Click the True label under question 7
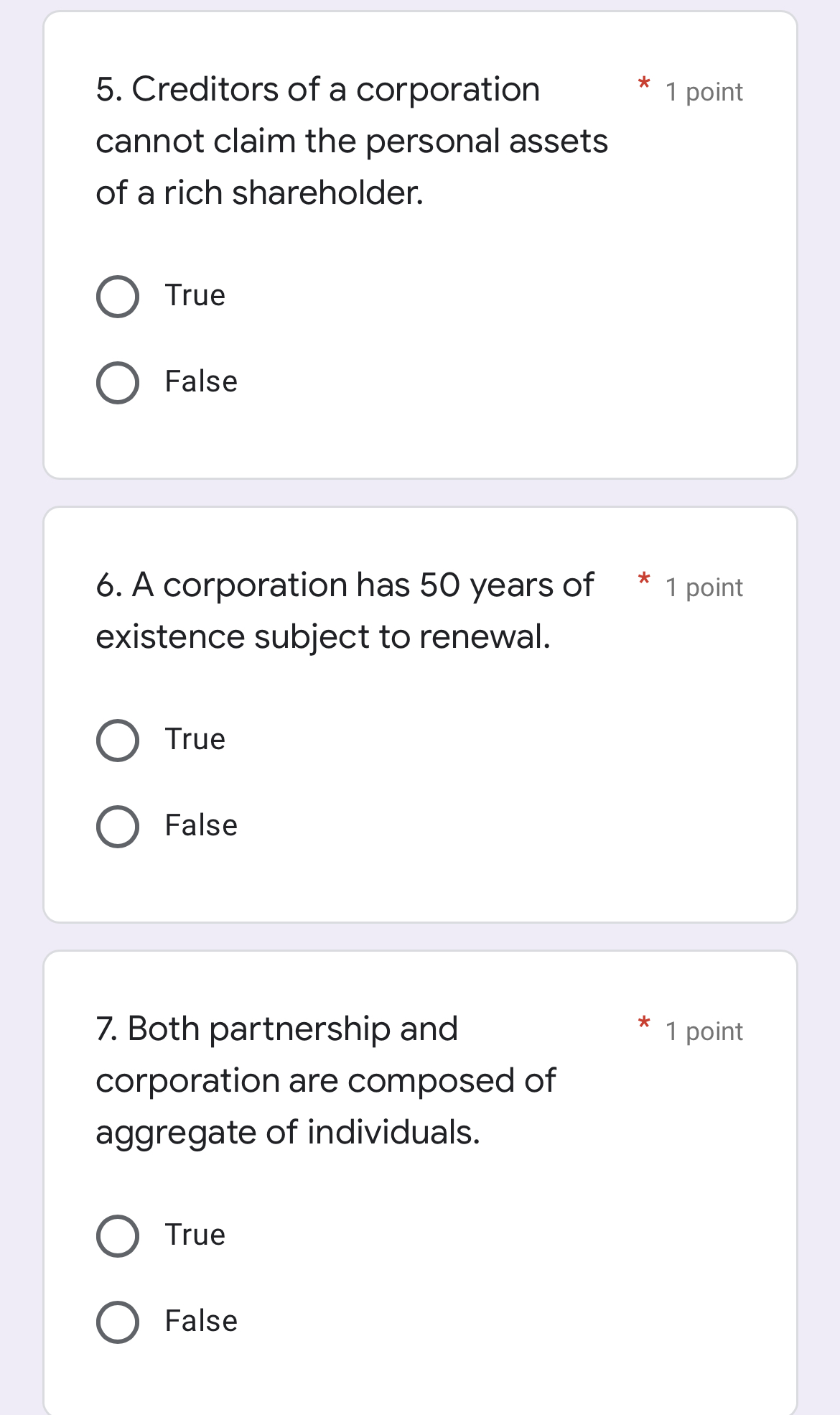This screenshot has height=1415, width=840. click(x=194, y=1234)
